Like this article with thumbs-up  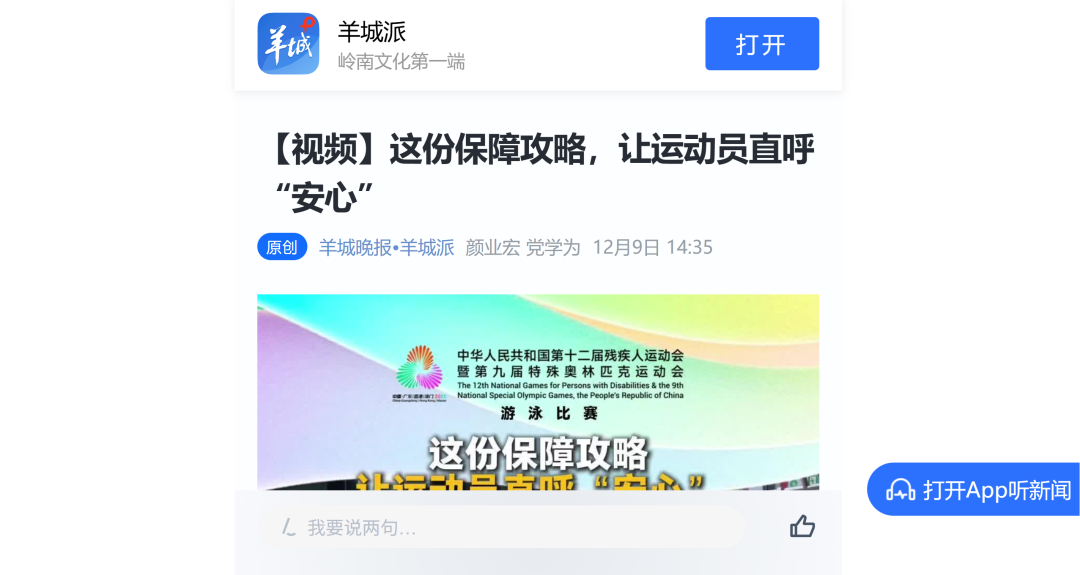point(802,526)
